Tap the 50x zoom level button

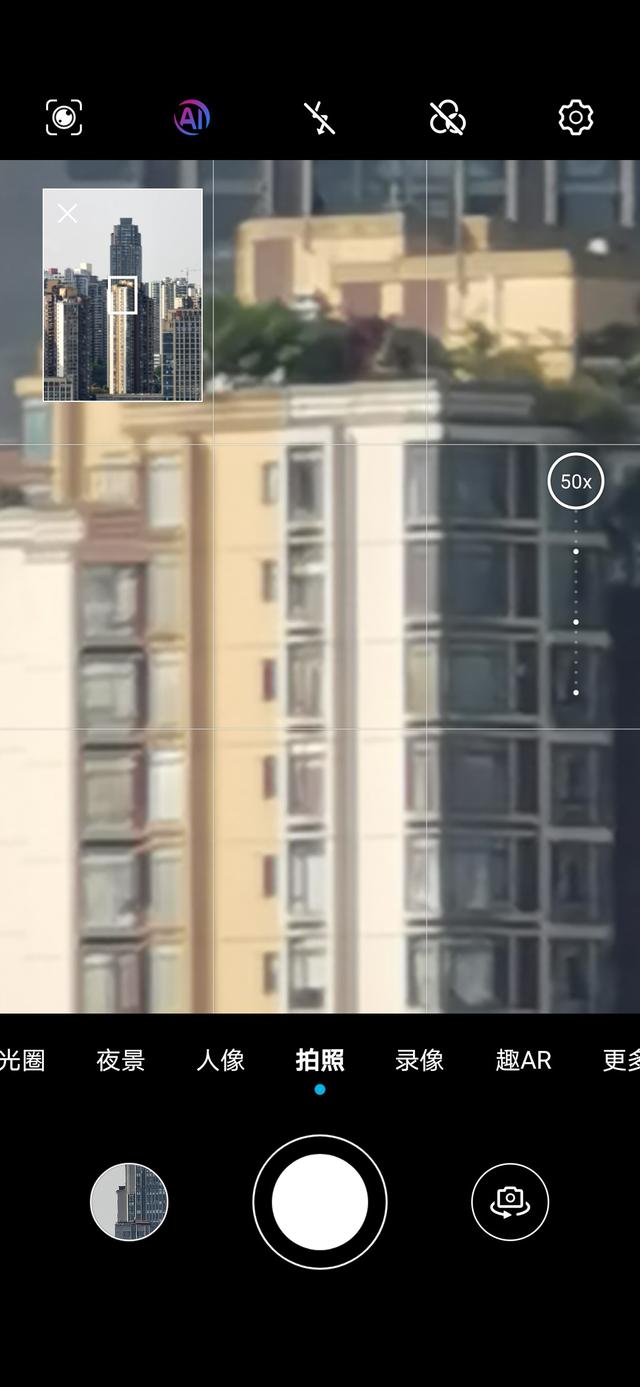click(576, 481)
